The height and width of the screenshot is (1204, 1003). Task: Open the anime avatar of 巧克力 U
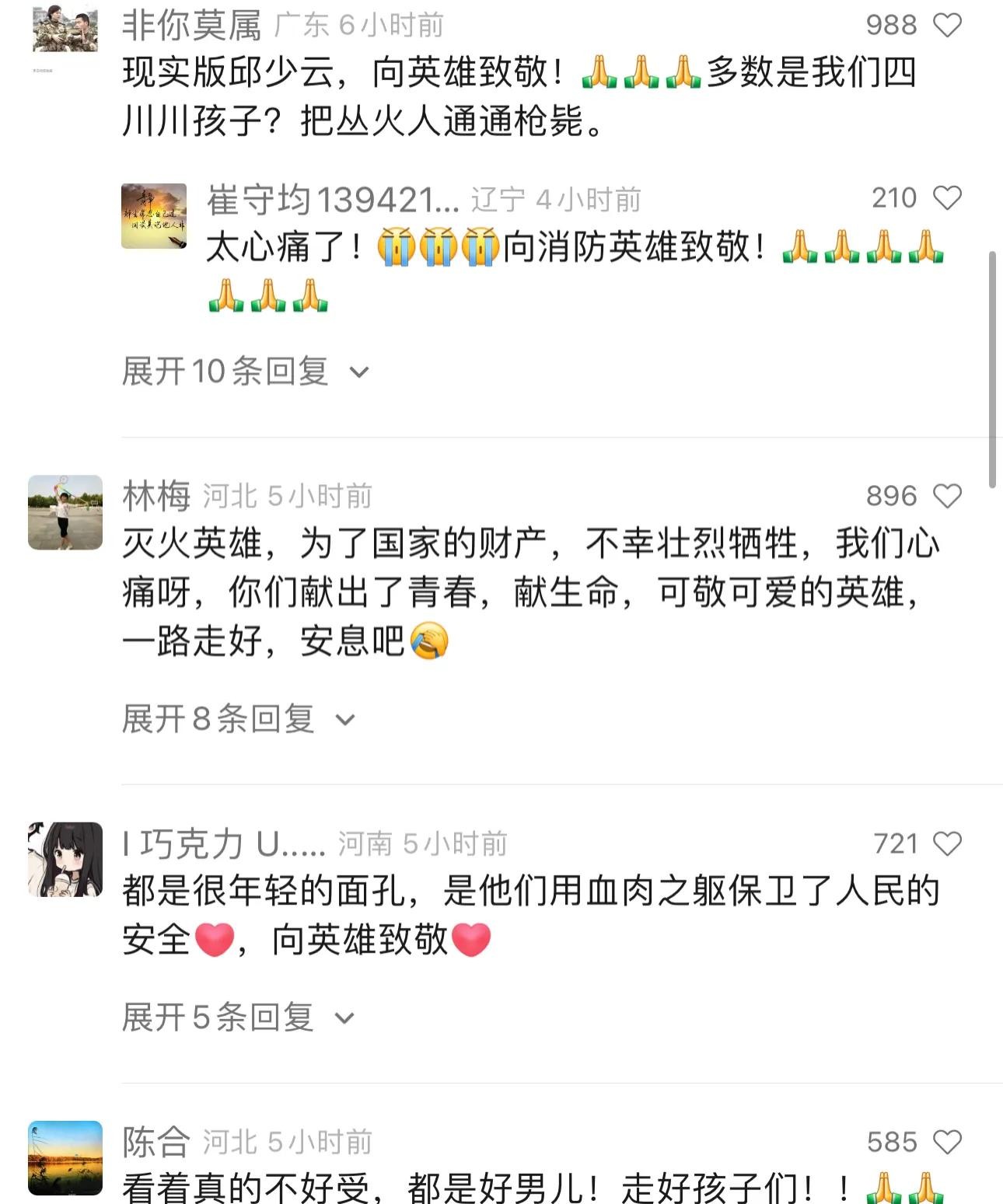pyautogui.click(x=65, y=859)
